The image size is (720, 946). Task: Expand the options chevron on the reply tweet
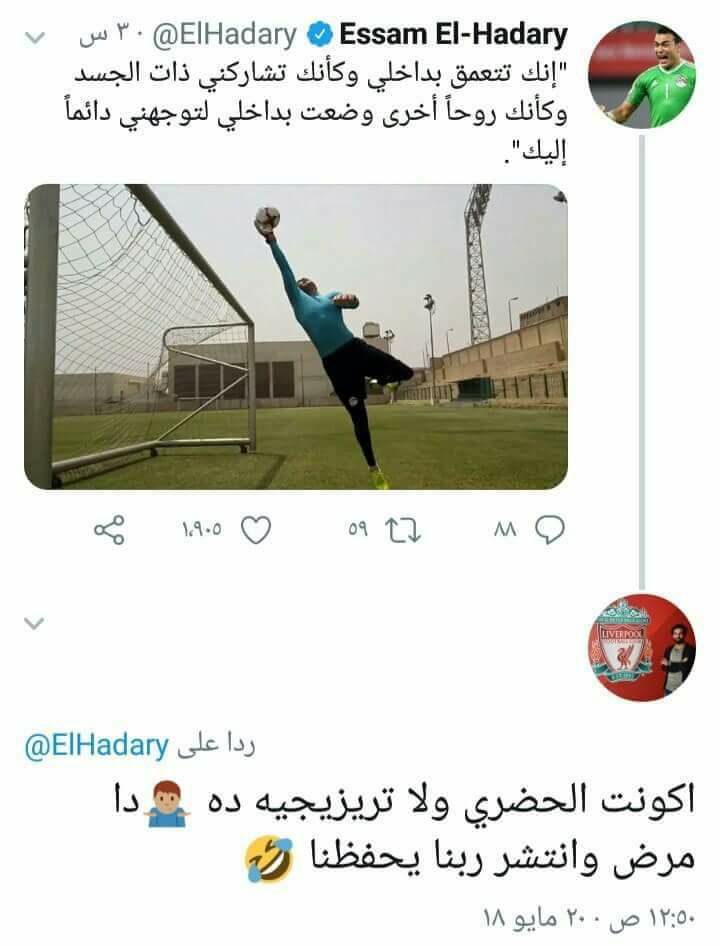point(34,624)
